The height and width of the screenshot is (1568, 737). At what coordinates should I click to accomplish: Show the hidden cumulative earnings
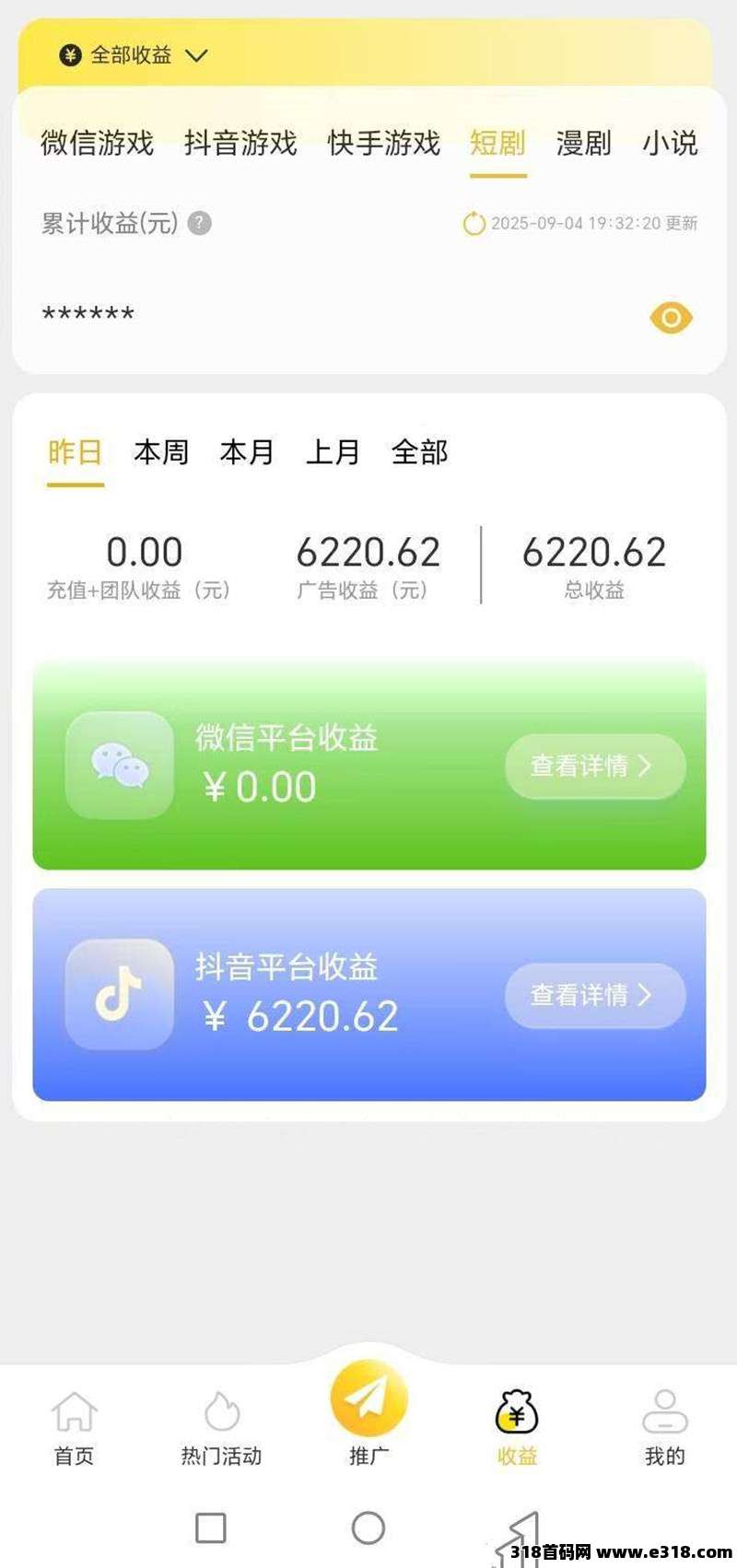point(671,318)
